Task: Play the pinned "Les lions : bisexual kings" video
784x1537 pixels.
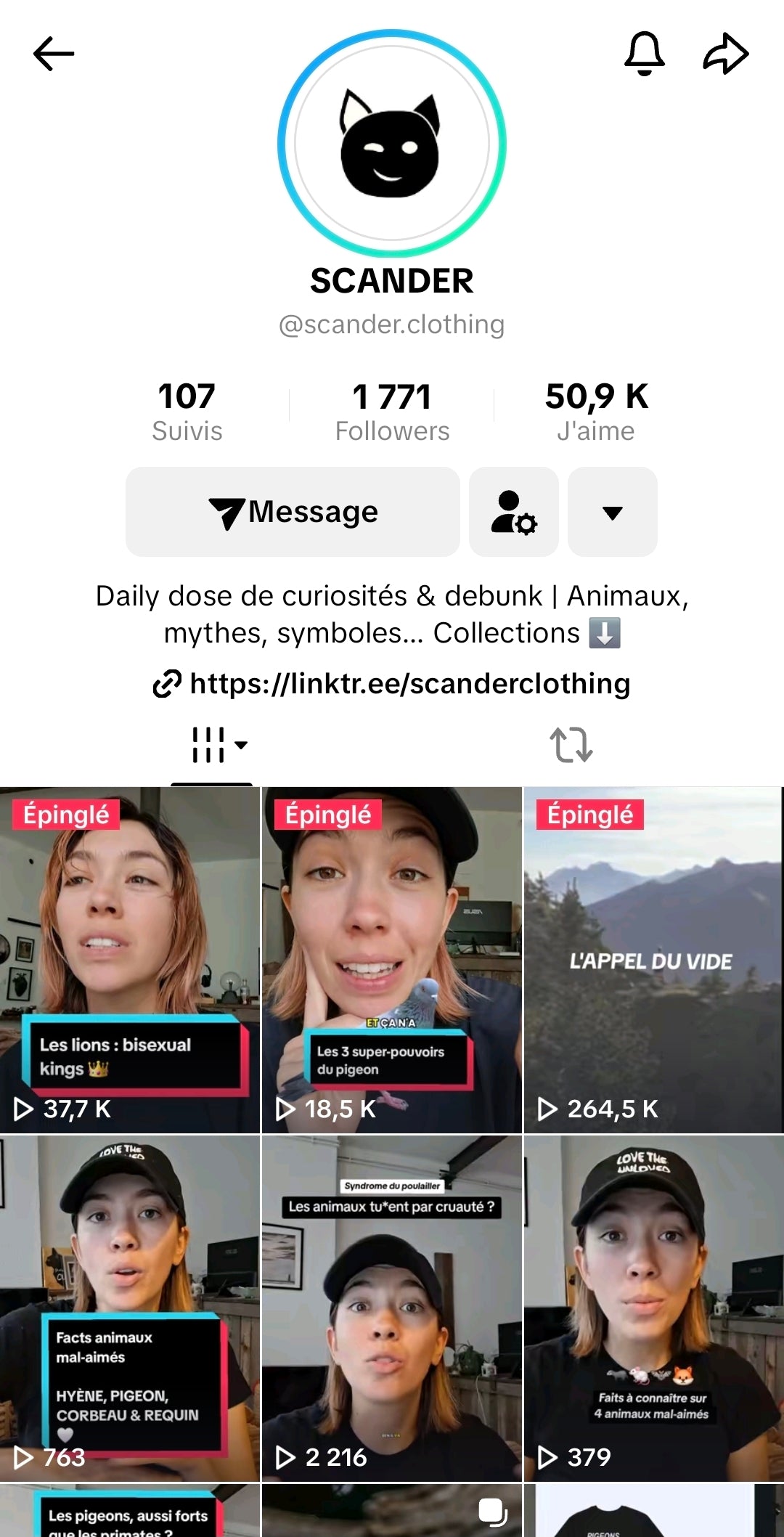Action: pyautogui.click(x=130, y=958)
